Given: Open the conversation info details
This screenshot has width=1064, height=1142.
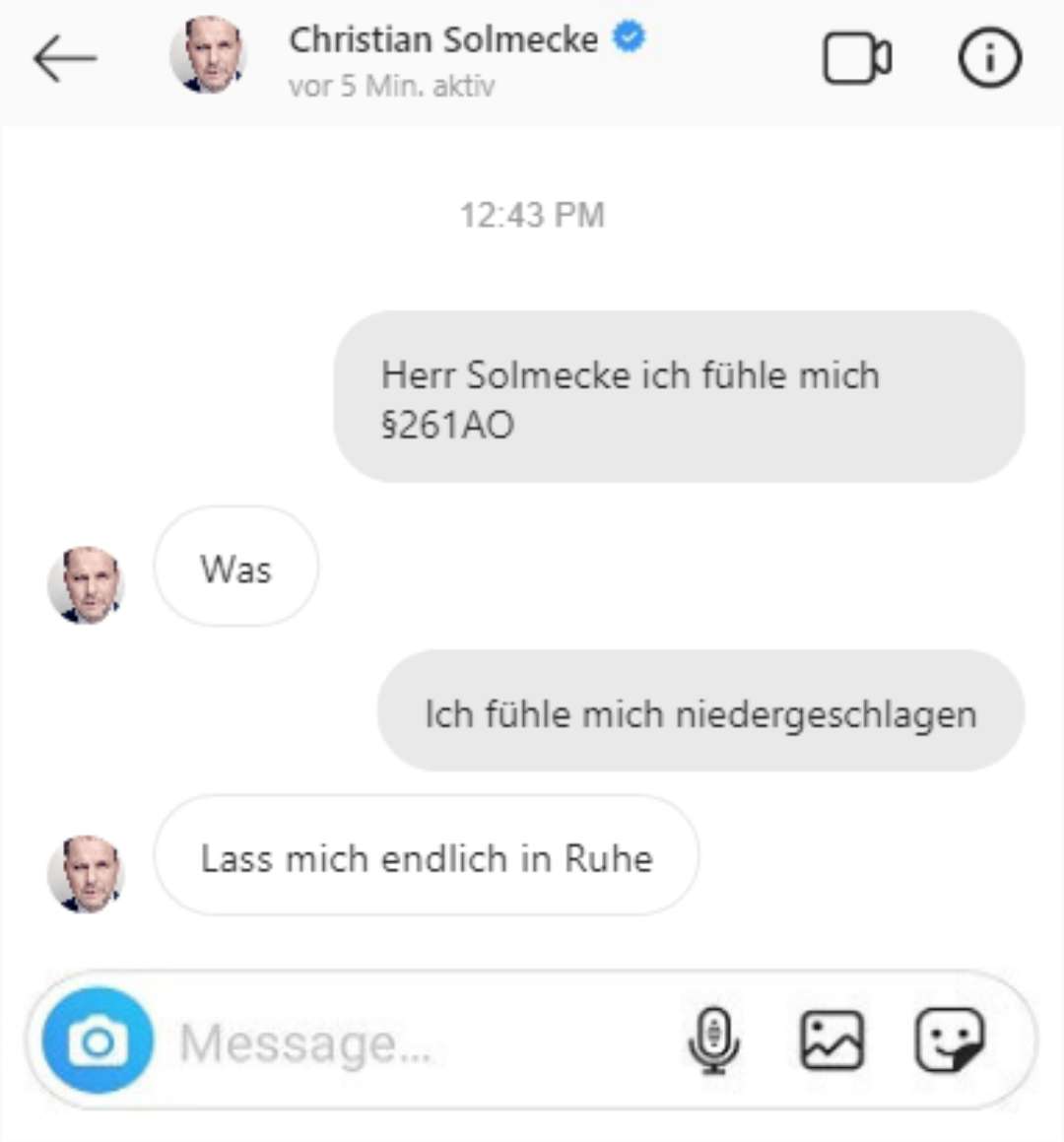Looking at the screenshot, I should 989,59.
